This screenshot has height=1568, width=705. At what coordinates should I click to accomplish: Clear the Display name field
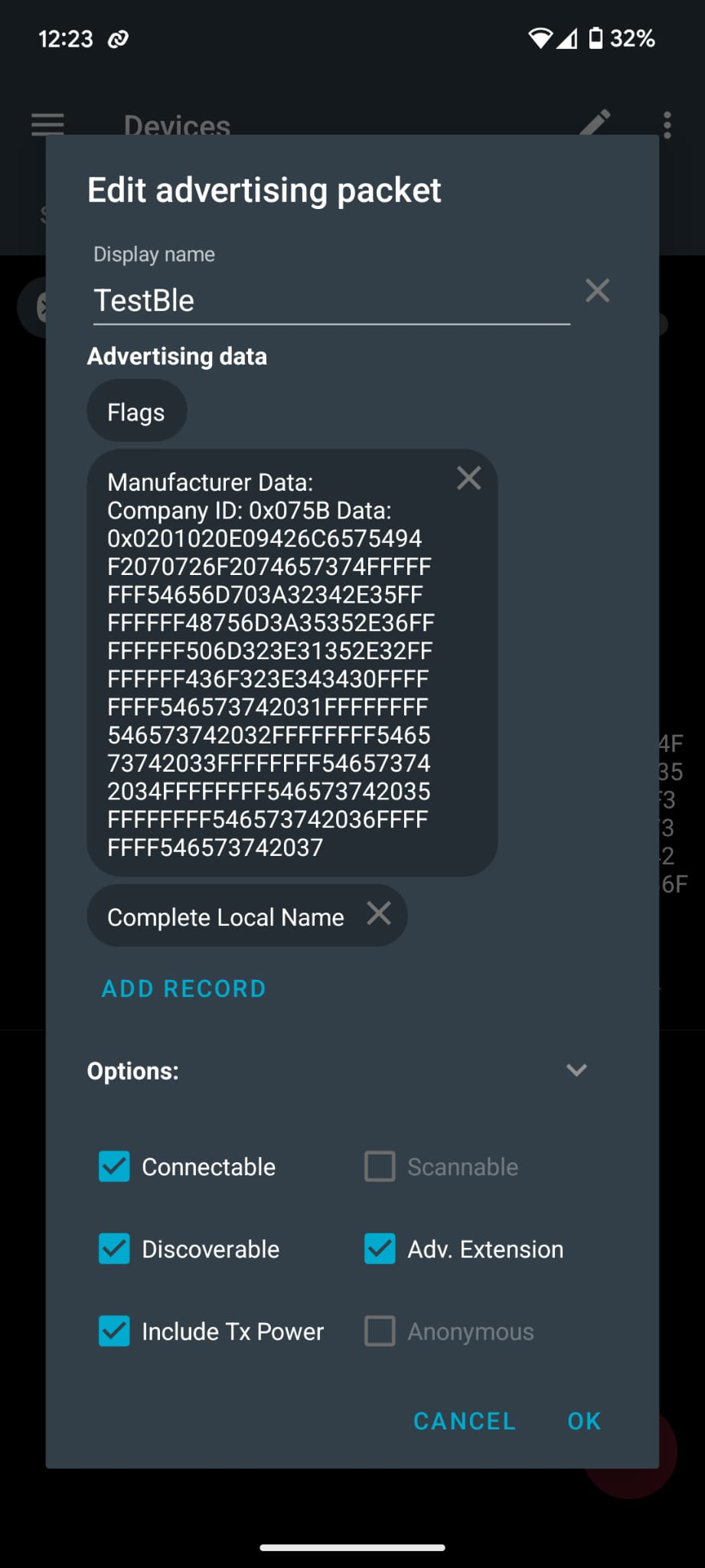point(597,291)
